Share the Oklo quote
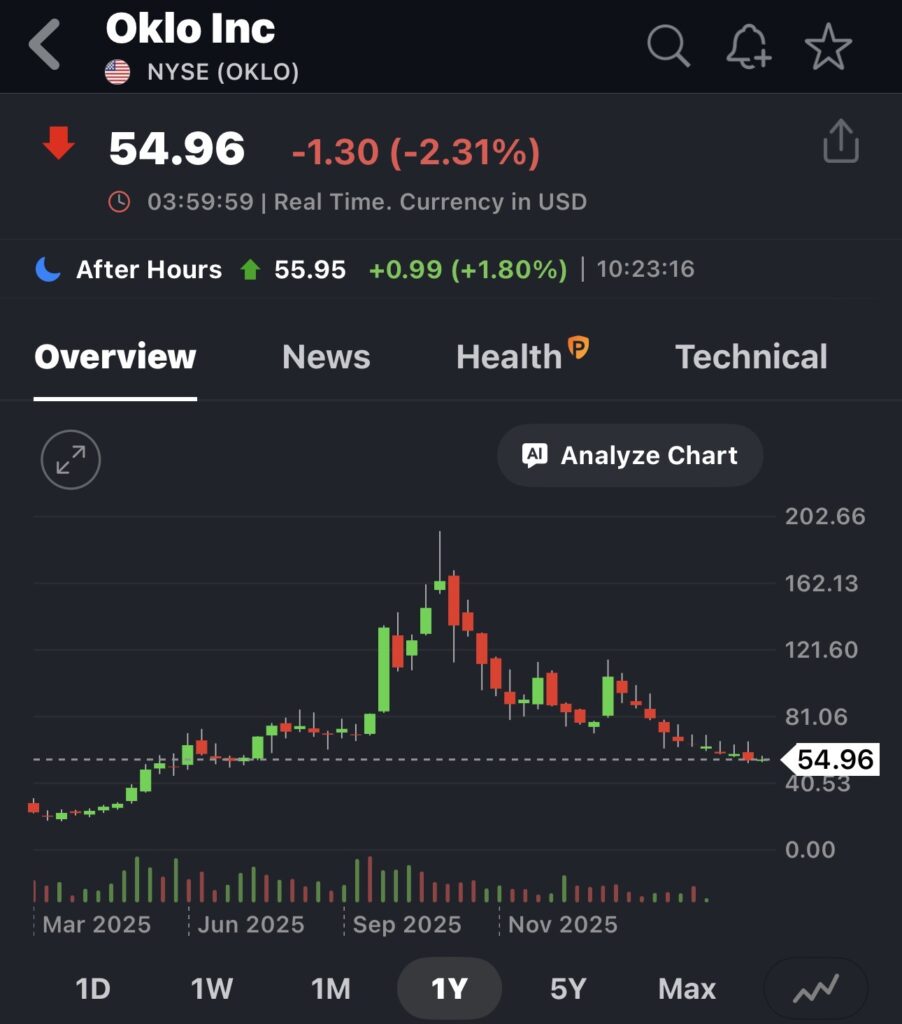Viewport: 902px width, 1024px height. [840, 141]
